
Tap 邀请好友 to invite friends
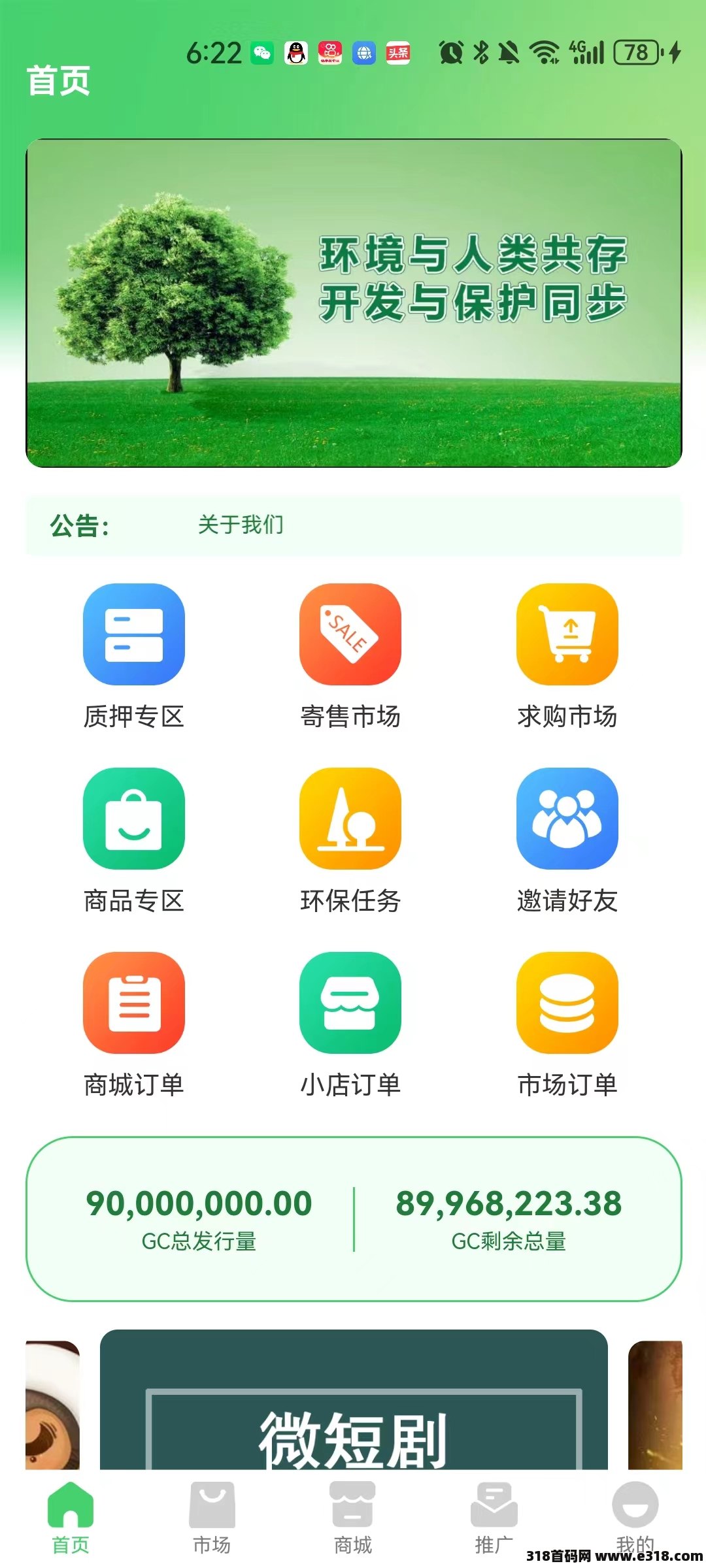click(x=567, y=841)
